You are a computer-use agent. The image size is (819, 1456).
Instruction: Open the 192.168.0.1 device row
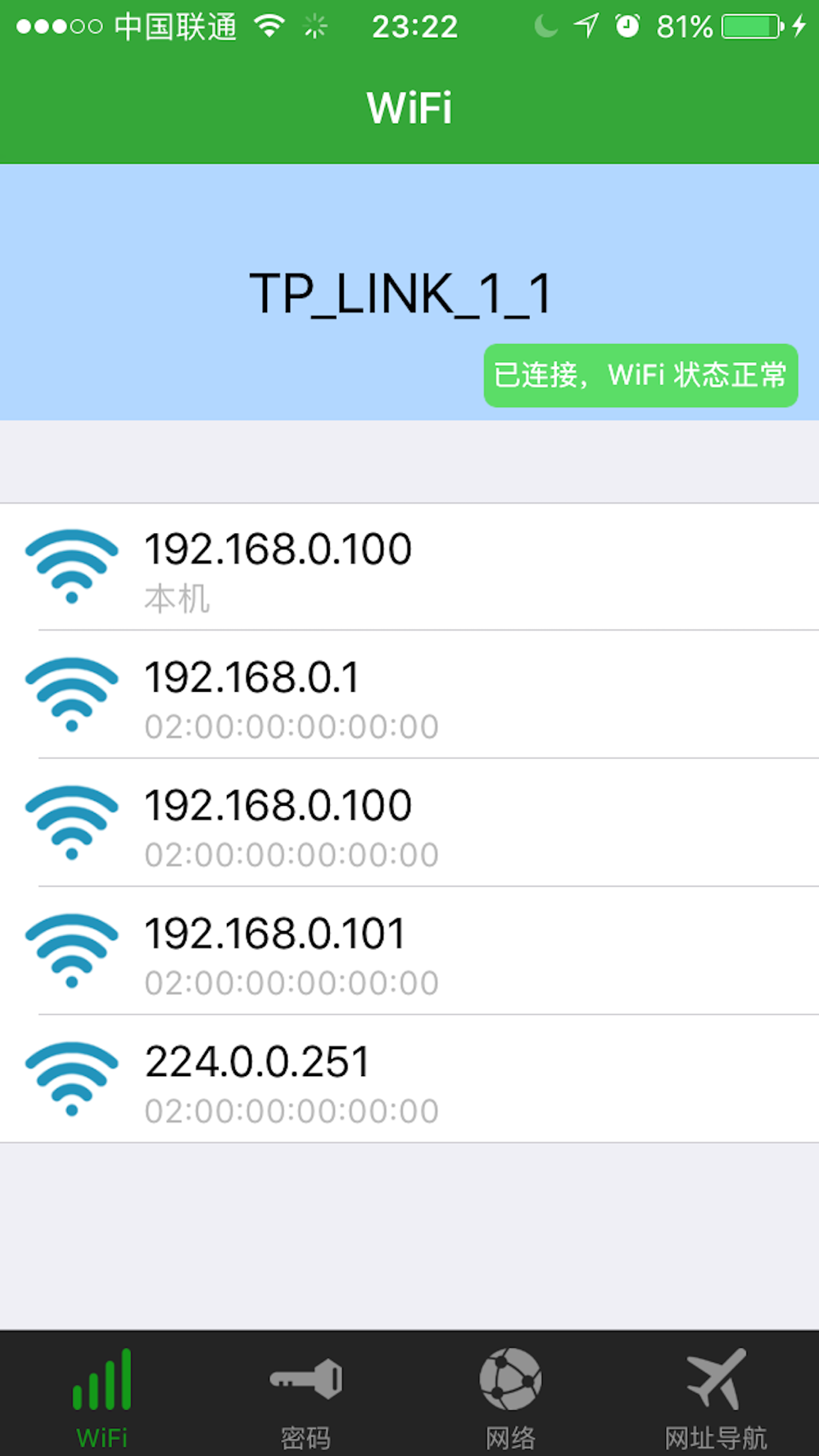point(409,694)
